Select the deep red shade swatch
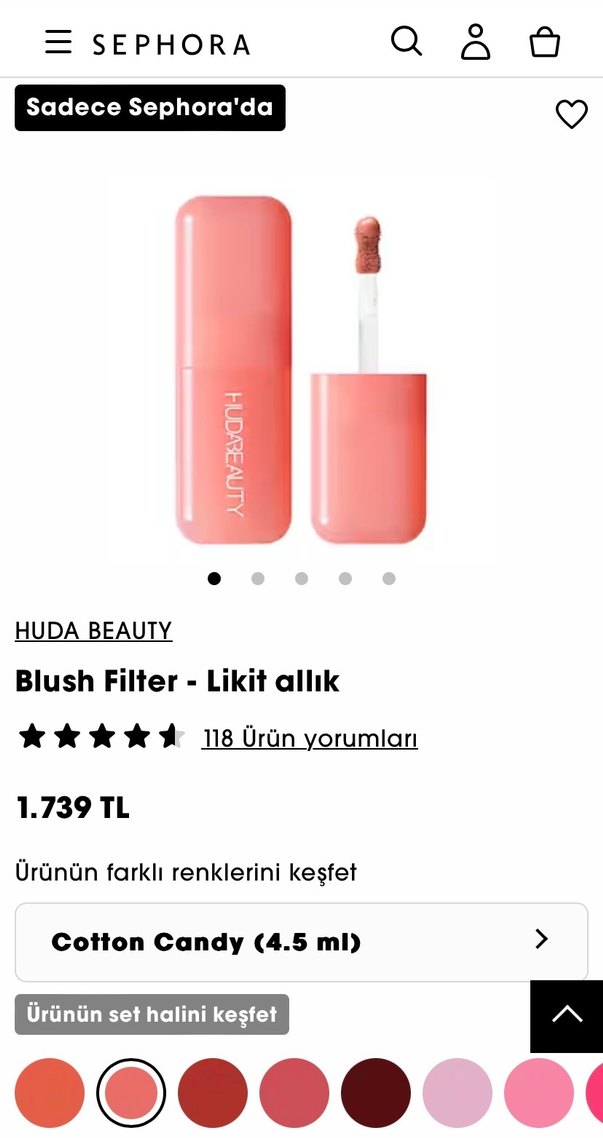The width and height of the screenshot is (603, 1138). pyautogui.click(x=213, y=1093)
